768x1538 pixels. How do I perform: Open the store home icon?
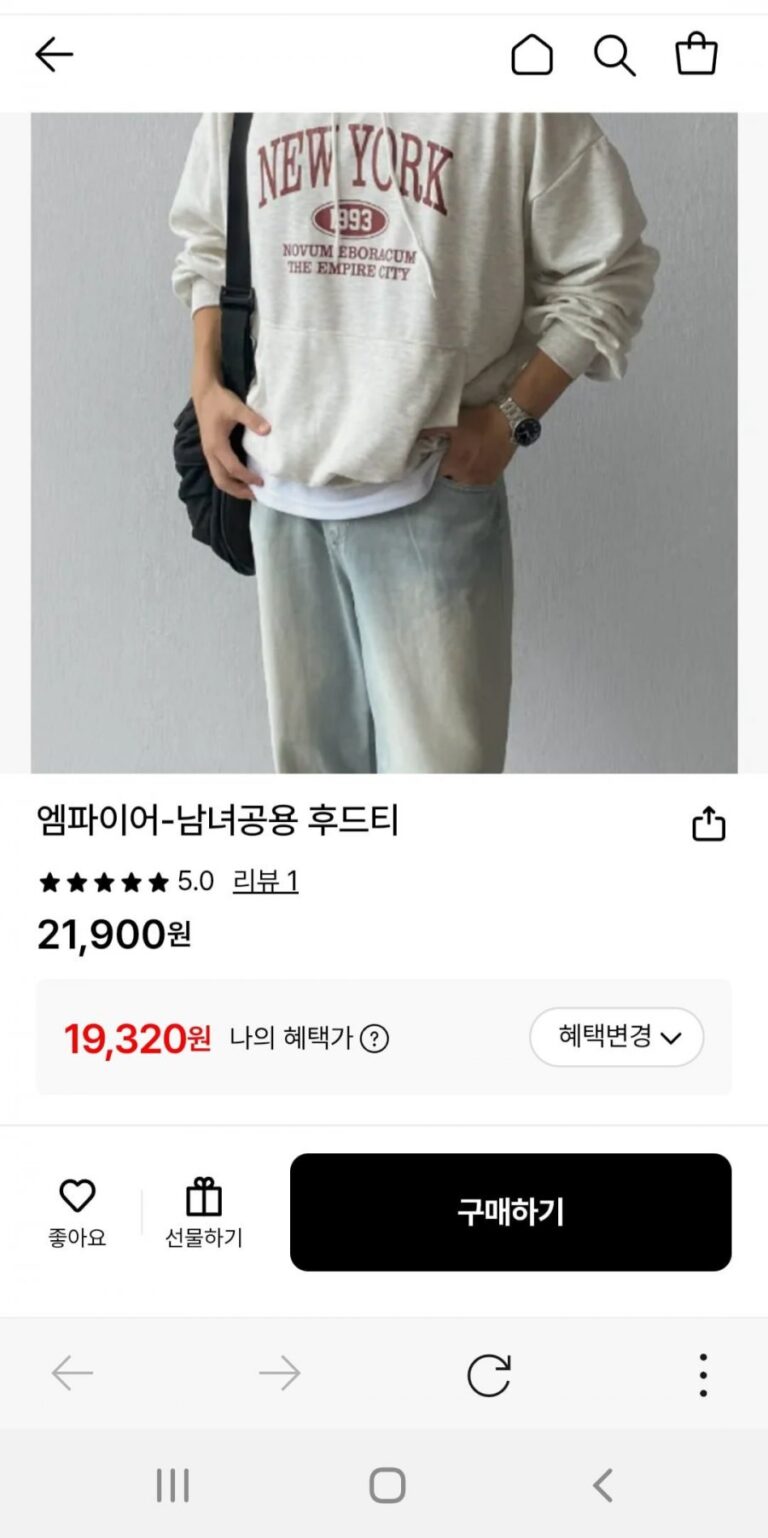(x=532, y=55)
